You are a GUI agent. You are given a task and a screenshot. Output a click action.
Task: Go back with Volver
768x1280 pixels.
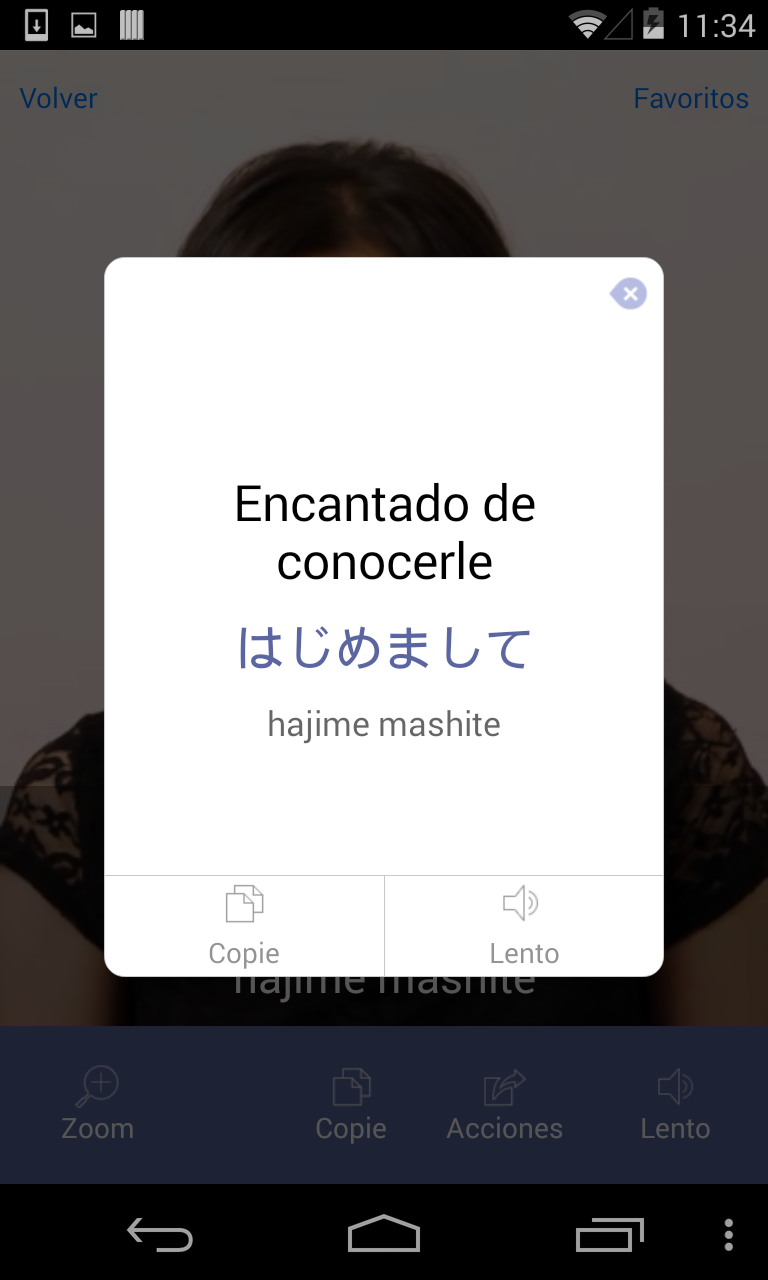tap(59, 98)
